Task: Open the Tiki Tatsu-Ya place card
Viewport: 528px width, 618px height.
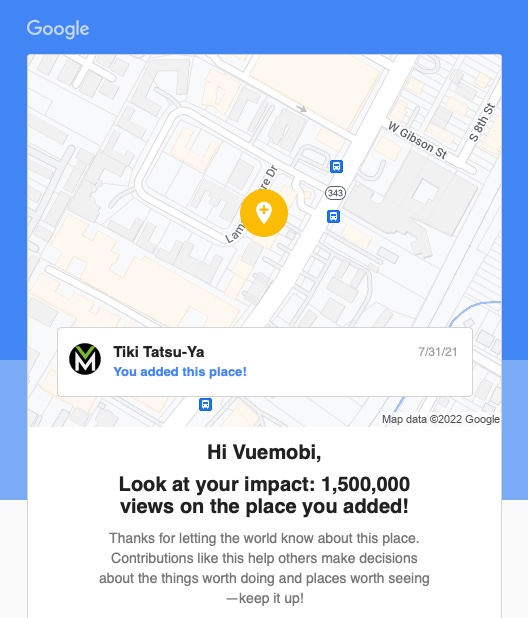Action: 265,362
